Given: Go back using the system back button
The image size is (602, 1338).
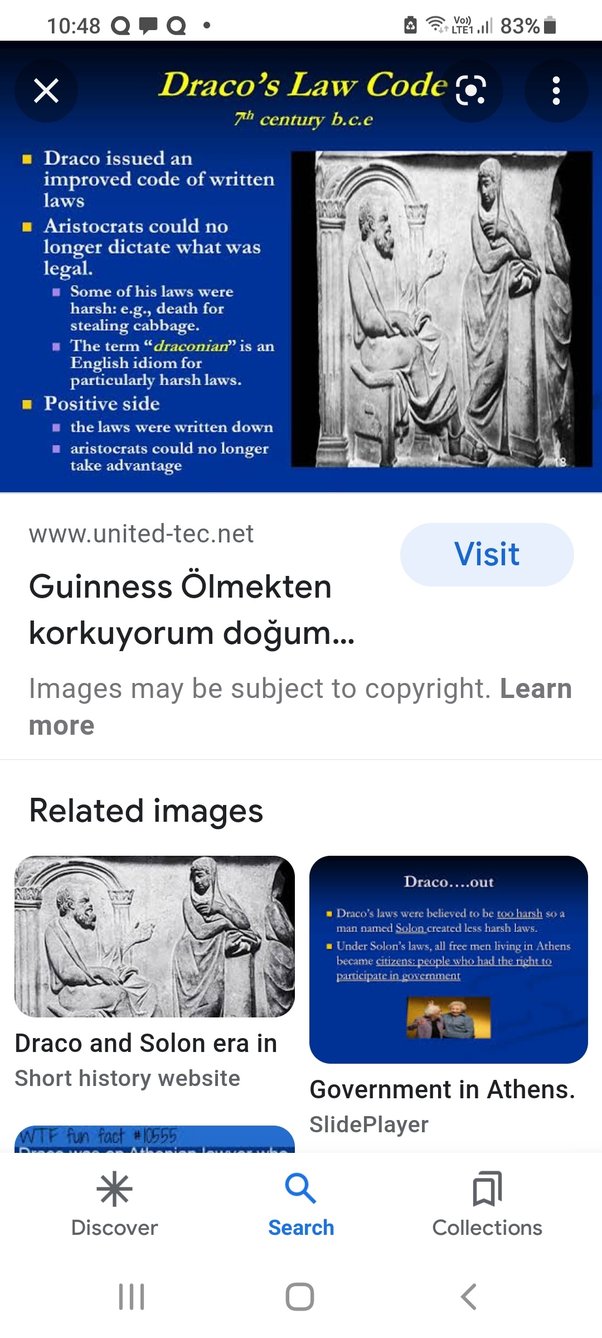Looking at the screenshot, I should [468, 1297].
